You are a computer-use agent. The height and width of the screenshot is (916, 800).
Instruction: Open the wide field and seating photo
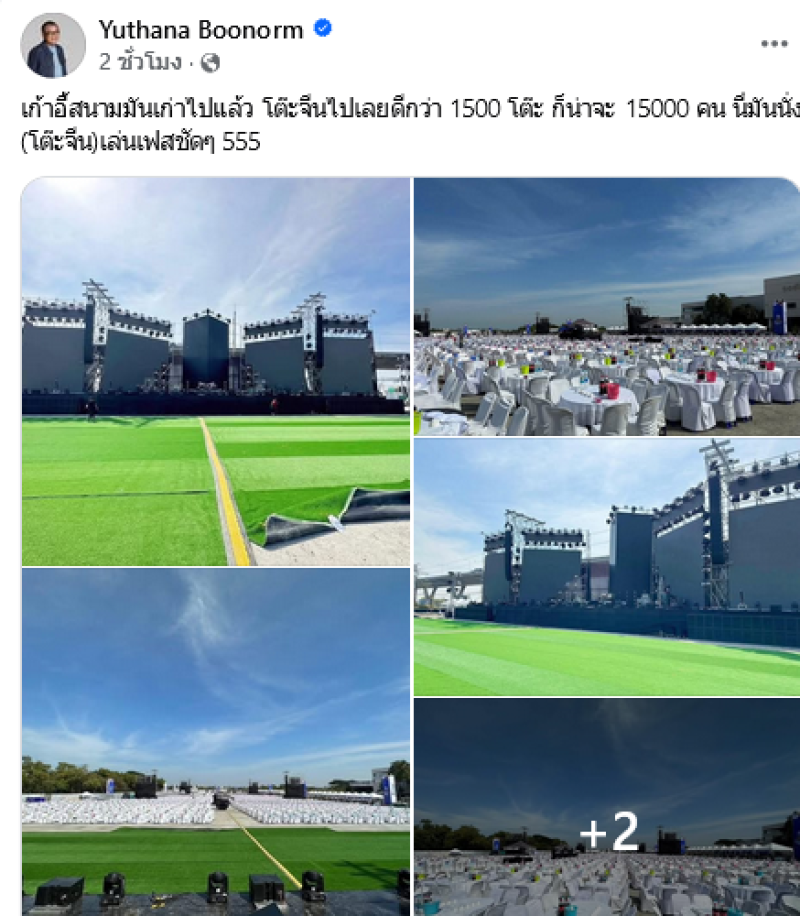coord(215,741)
